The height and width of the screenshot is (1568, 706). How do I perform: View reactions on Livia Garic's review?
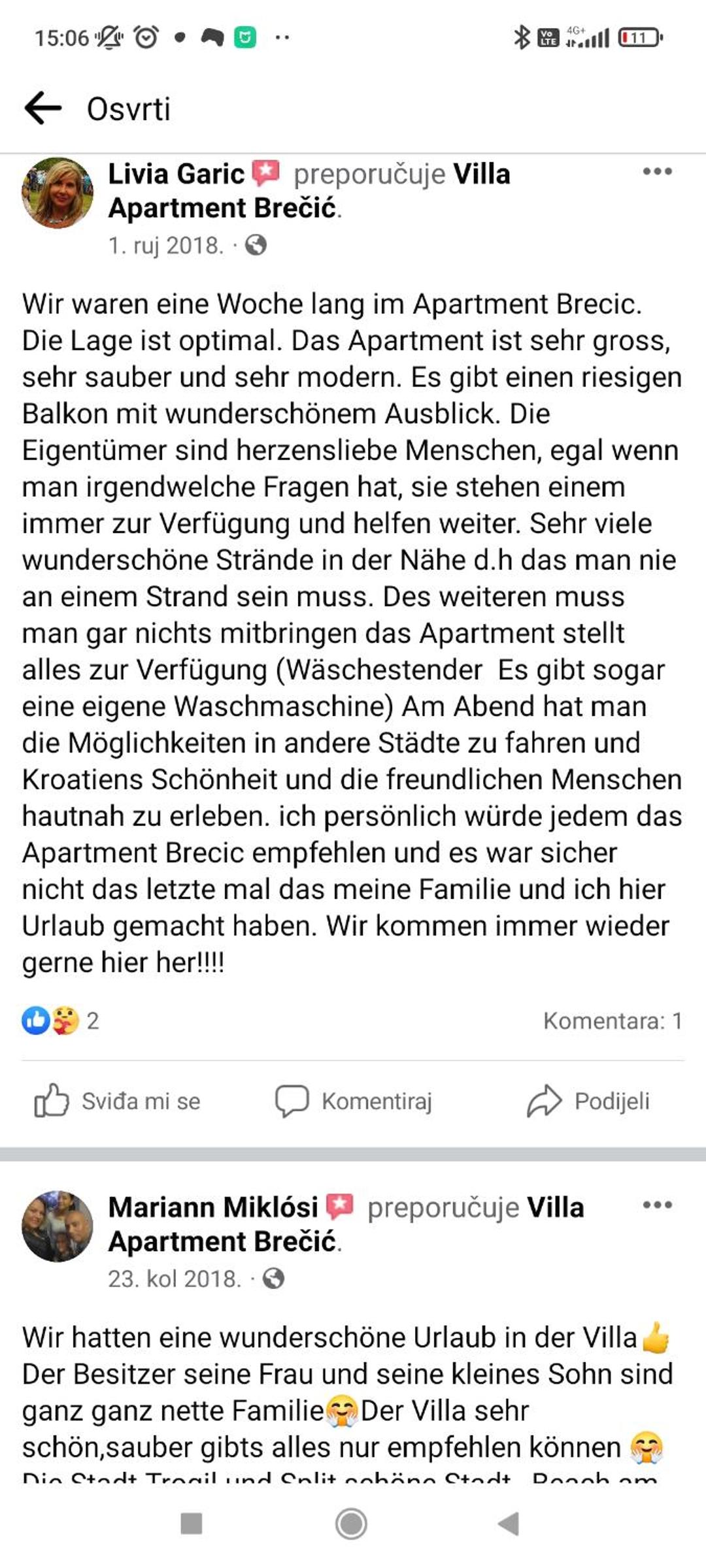coord(60,1021)
